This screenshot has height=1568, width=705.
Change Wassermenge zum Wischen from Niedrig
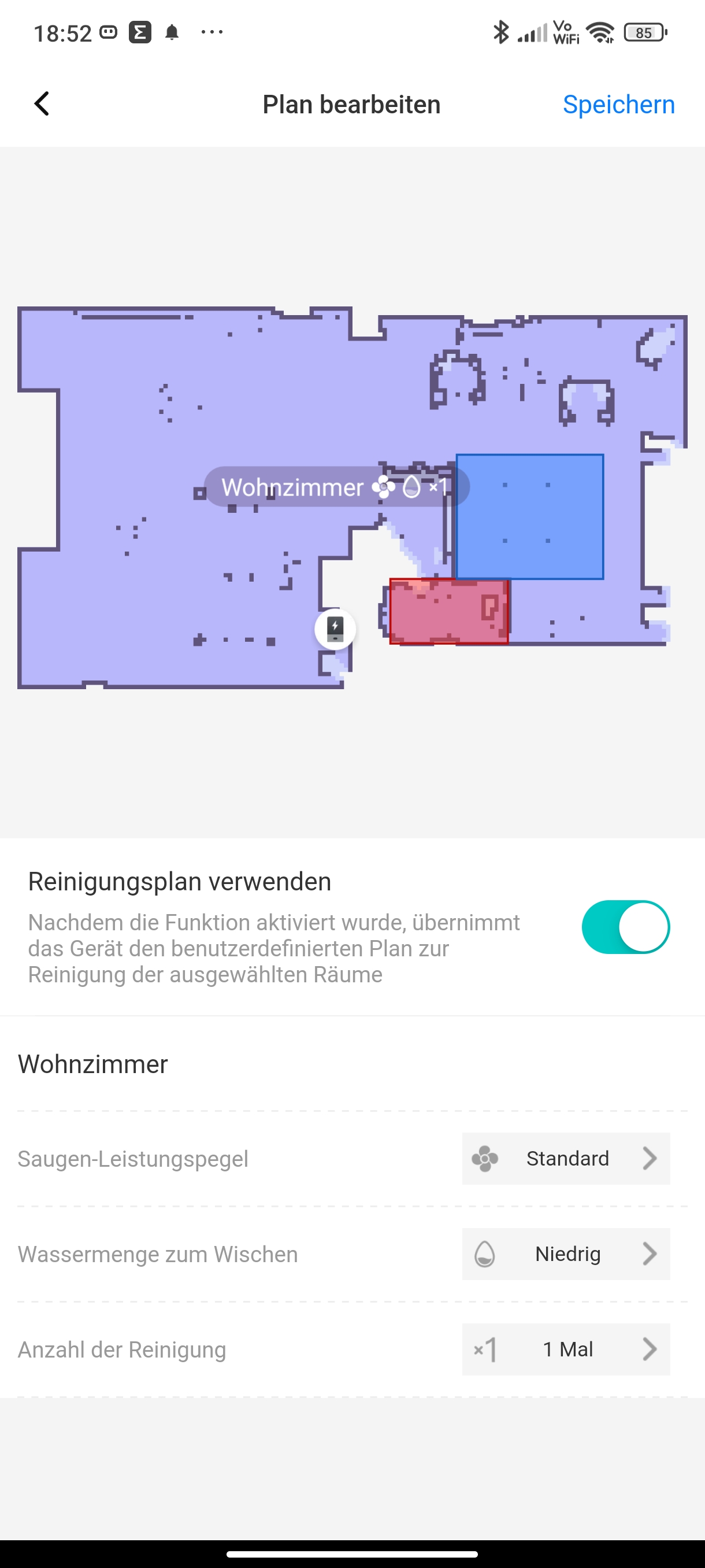(x=566, y=1254)
